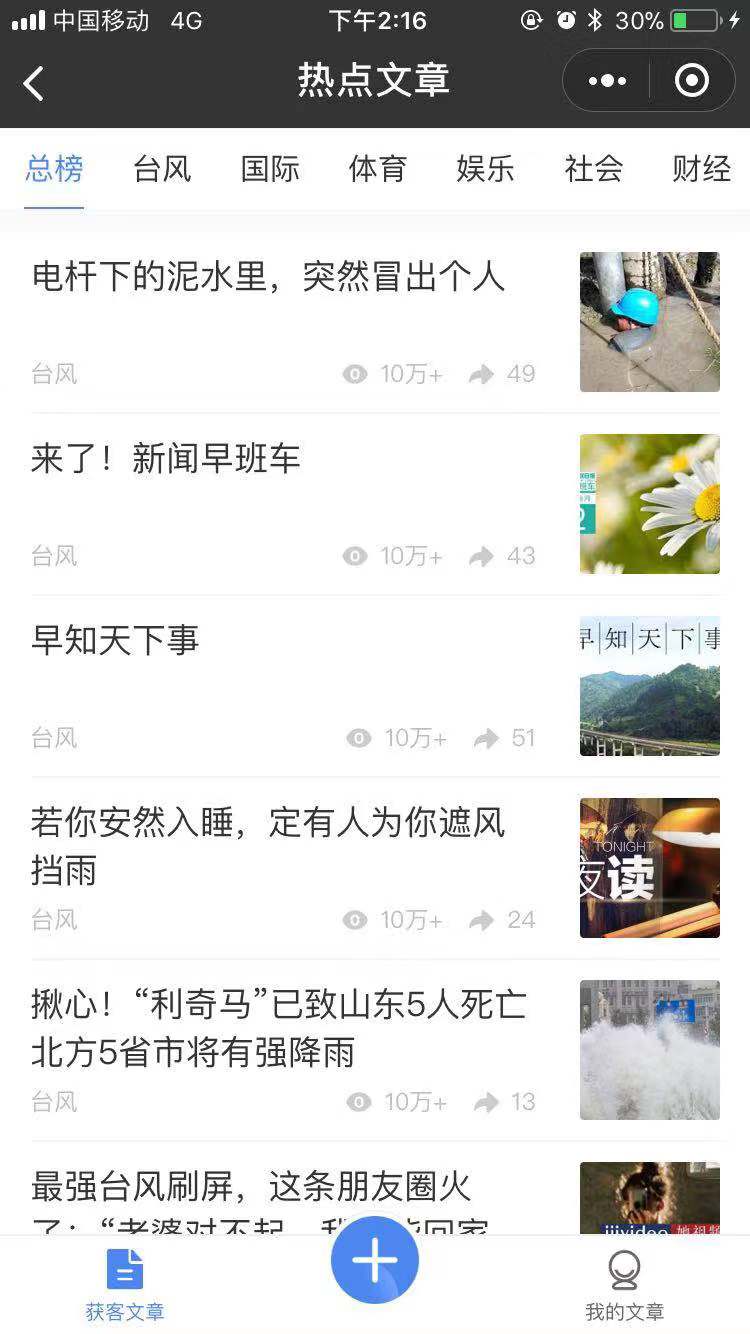Switch to the 台风 tab
This screenshot has height=1334, width=750.
pyautogui.click(x=162, y=168)
